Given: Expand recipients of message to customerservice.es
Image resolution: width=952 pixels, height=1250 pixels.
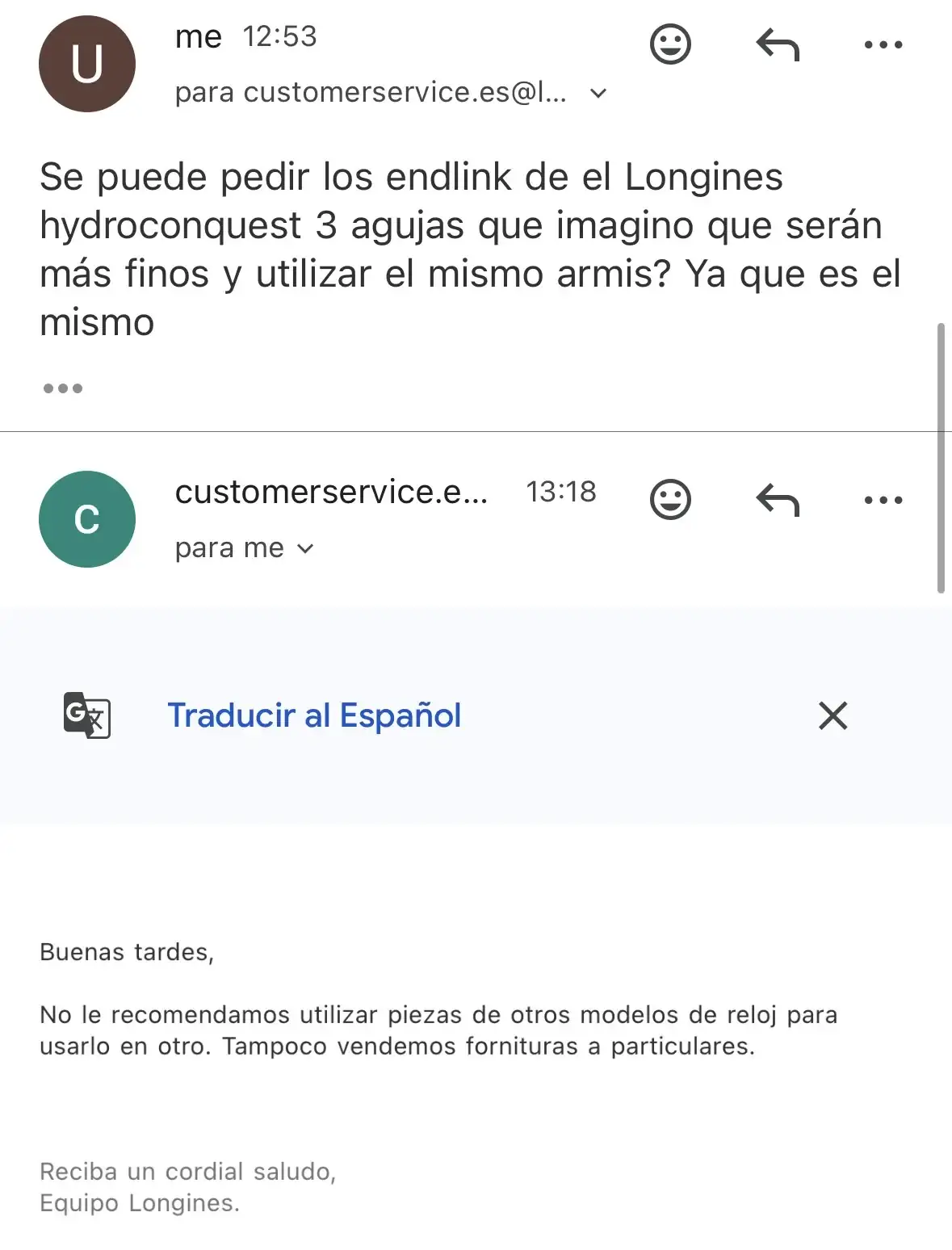Looking at the screenshot, I should (598, 94).
